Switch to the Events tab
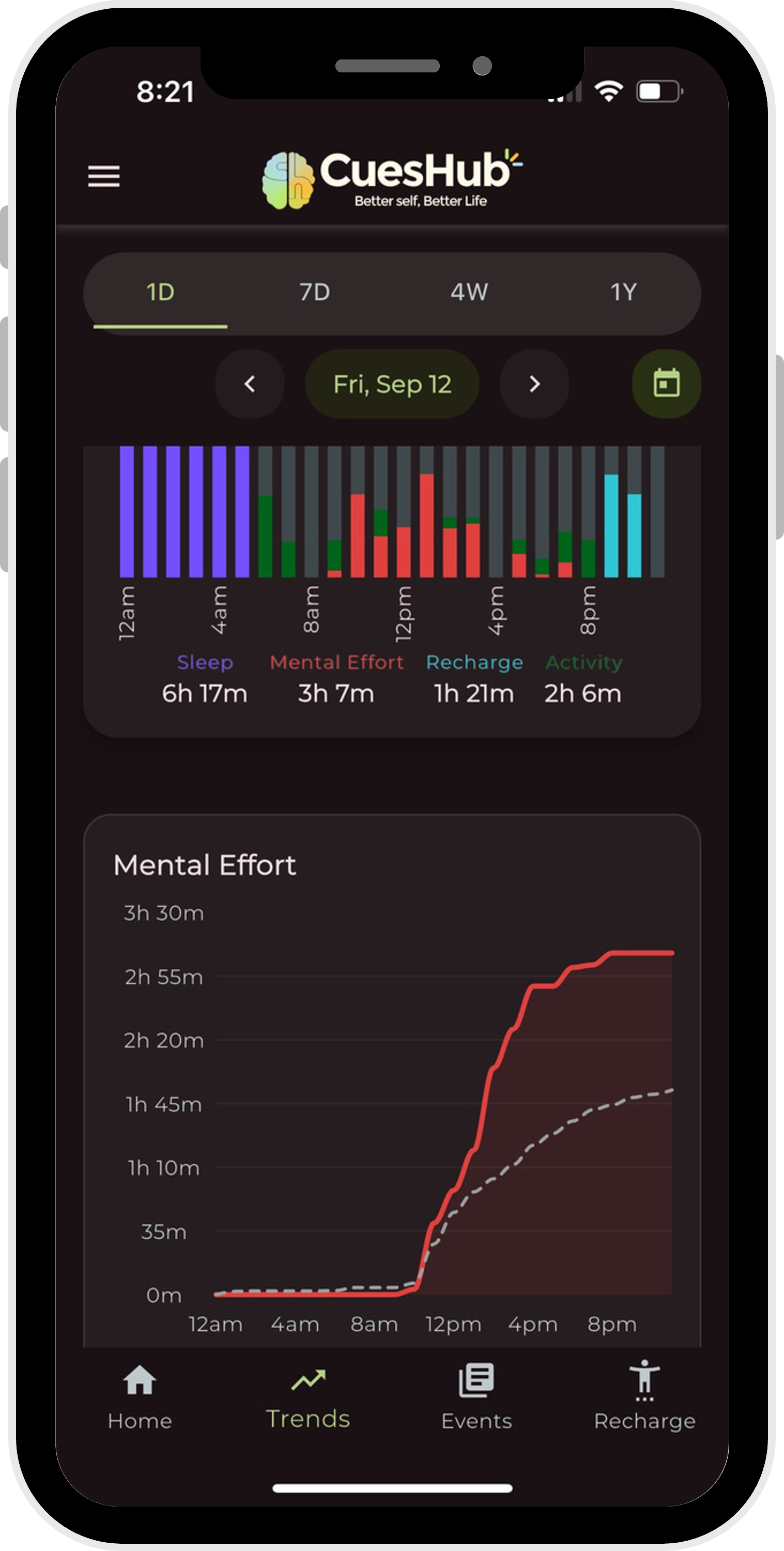784x1551 pixels. 476,1397
